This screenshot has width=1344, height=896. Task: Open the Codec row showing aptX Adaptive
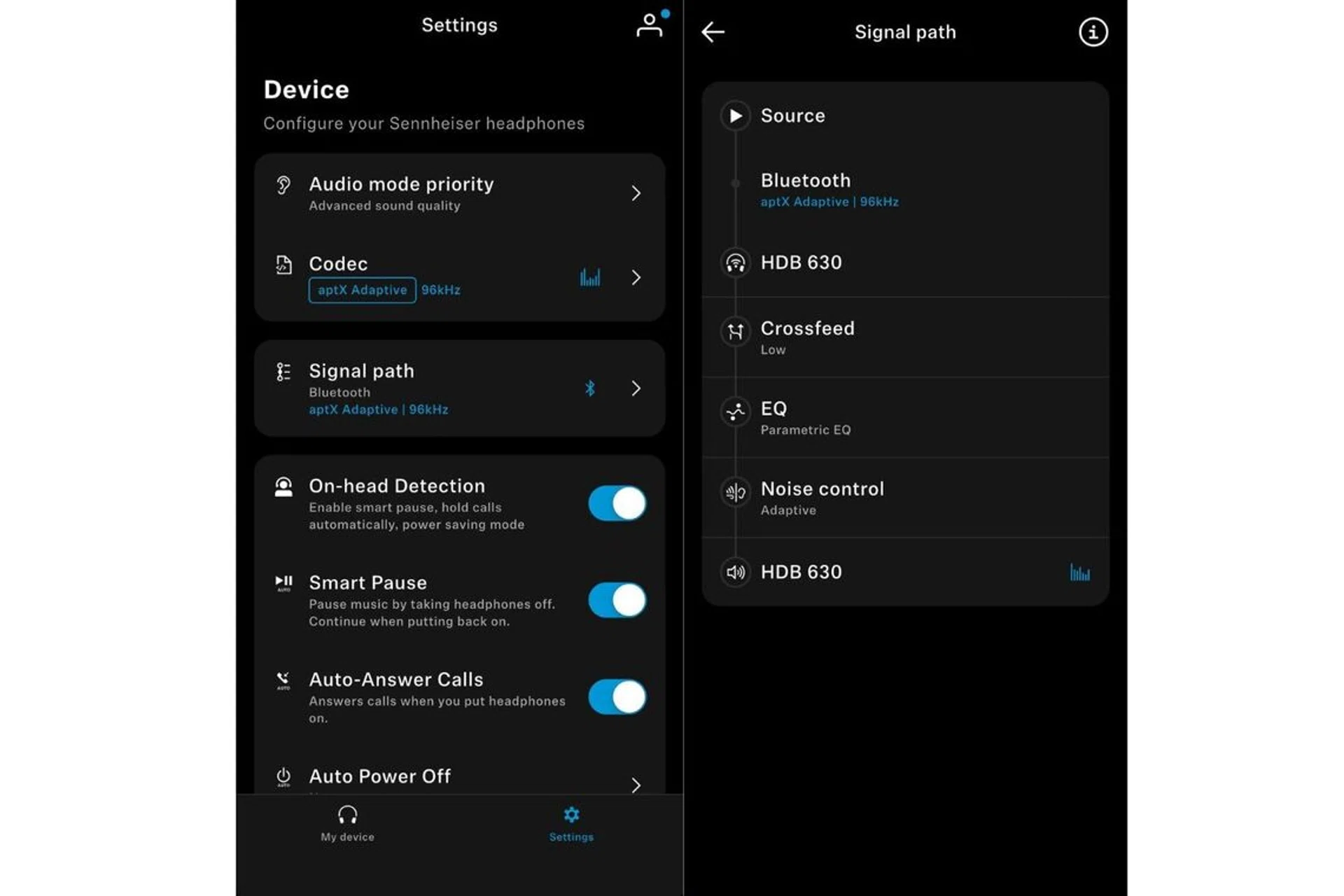click(x=459, y=277)
